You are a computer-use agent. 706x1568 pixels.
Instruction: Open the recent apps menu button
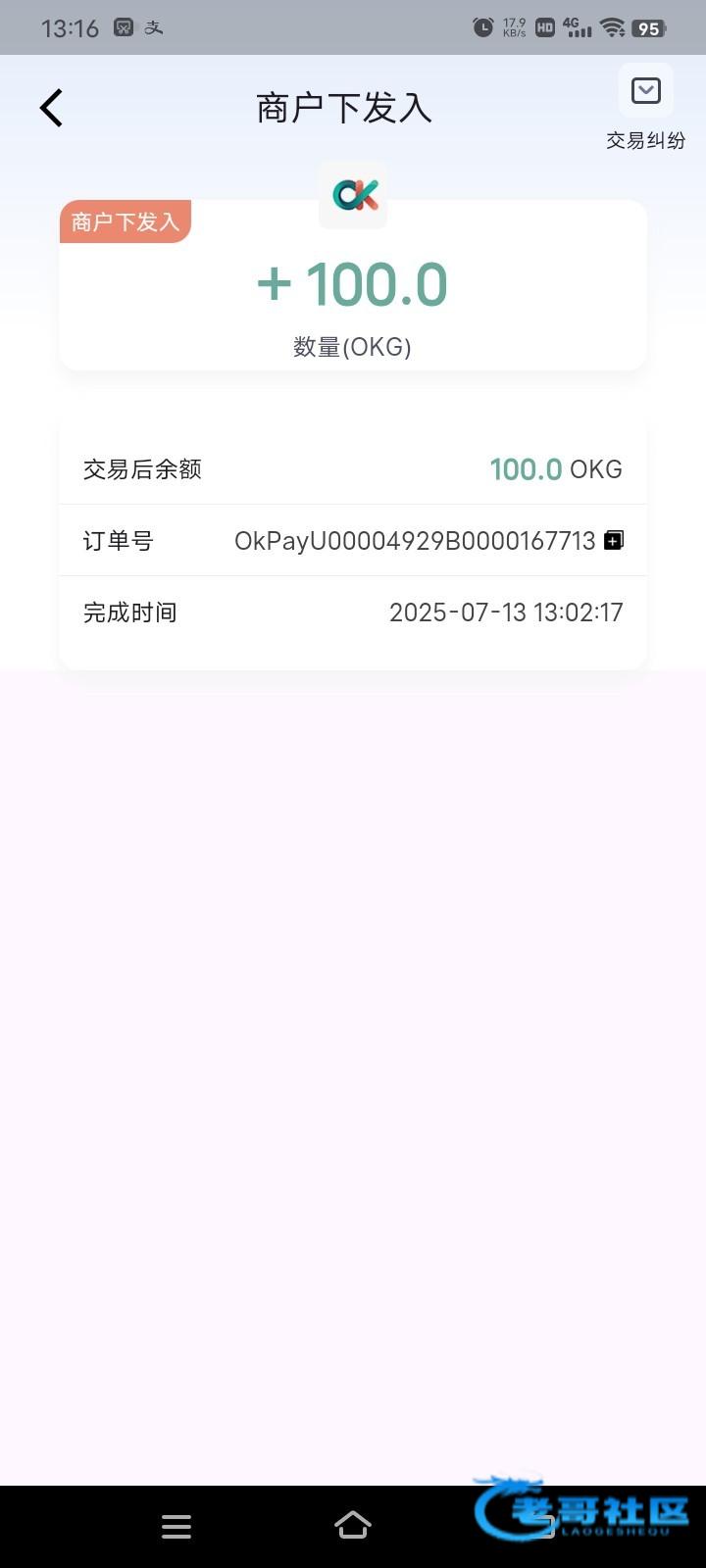[176, 1526]
